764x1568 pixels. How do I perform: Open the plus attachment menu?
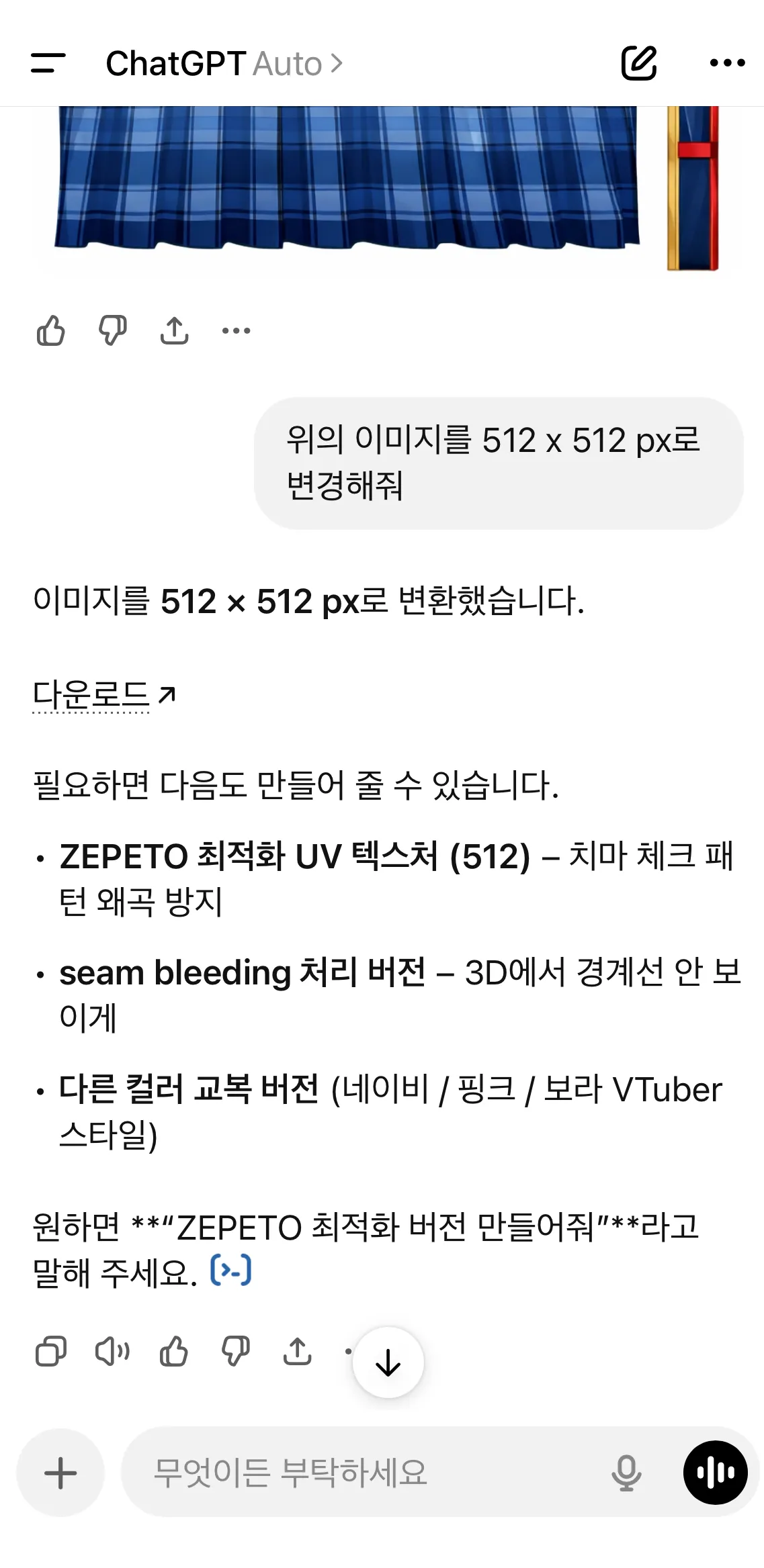pyautogui.click(x=60, y=1473)
